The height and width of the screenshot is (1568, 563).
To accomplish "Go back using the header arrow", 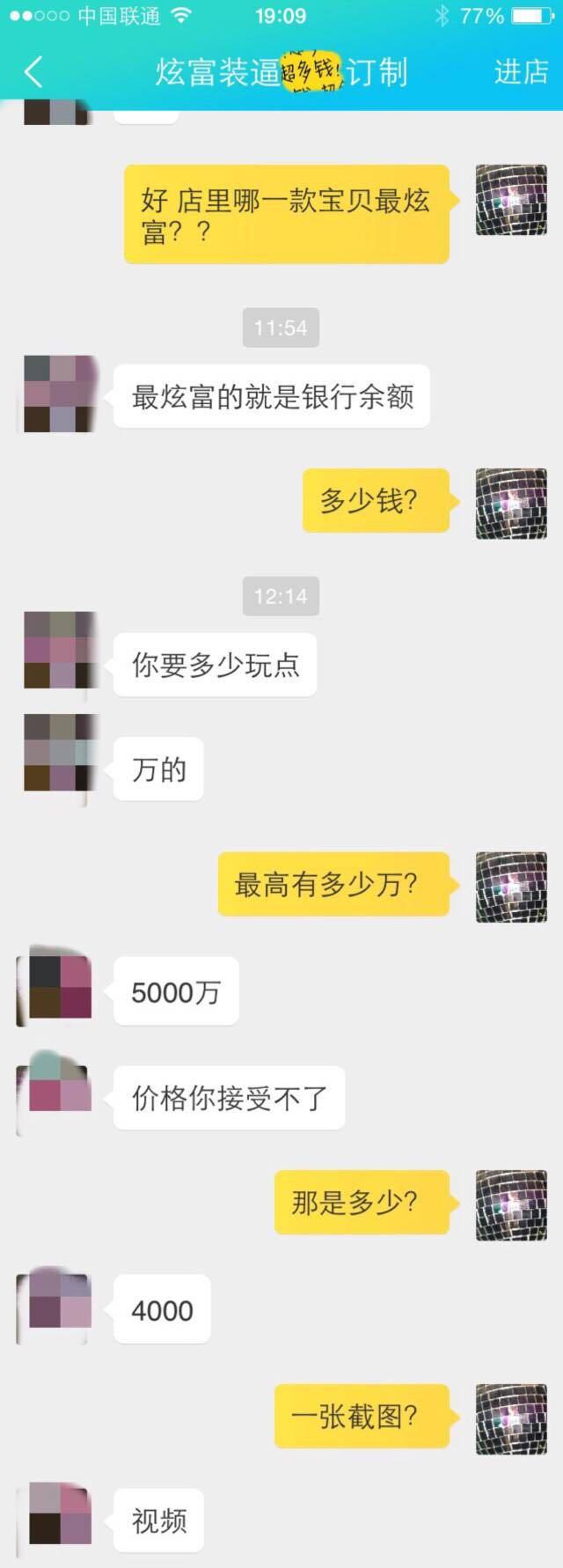I will tap(33, 72).
